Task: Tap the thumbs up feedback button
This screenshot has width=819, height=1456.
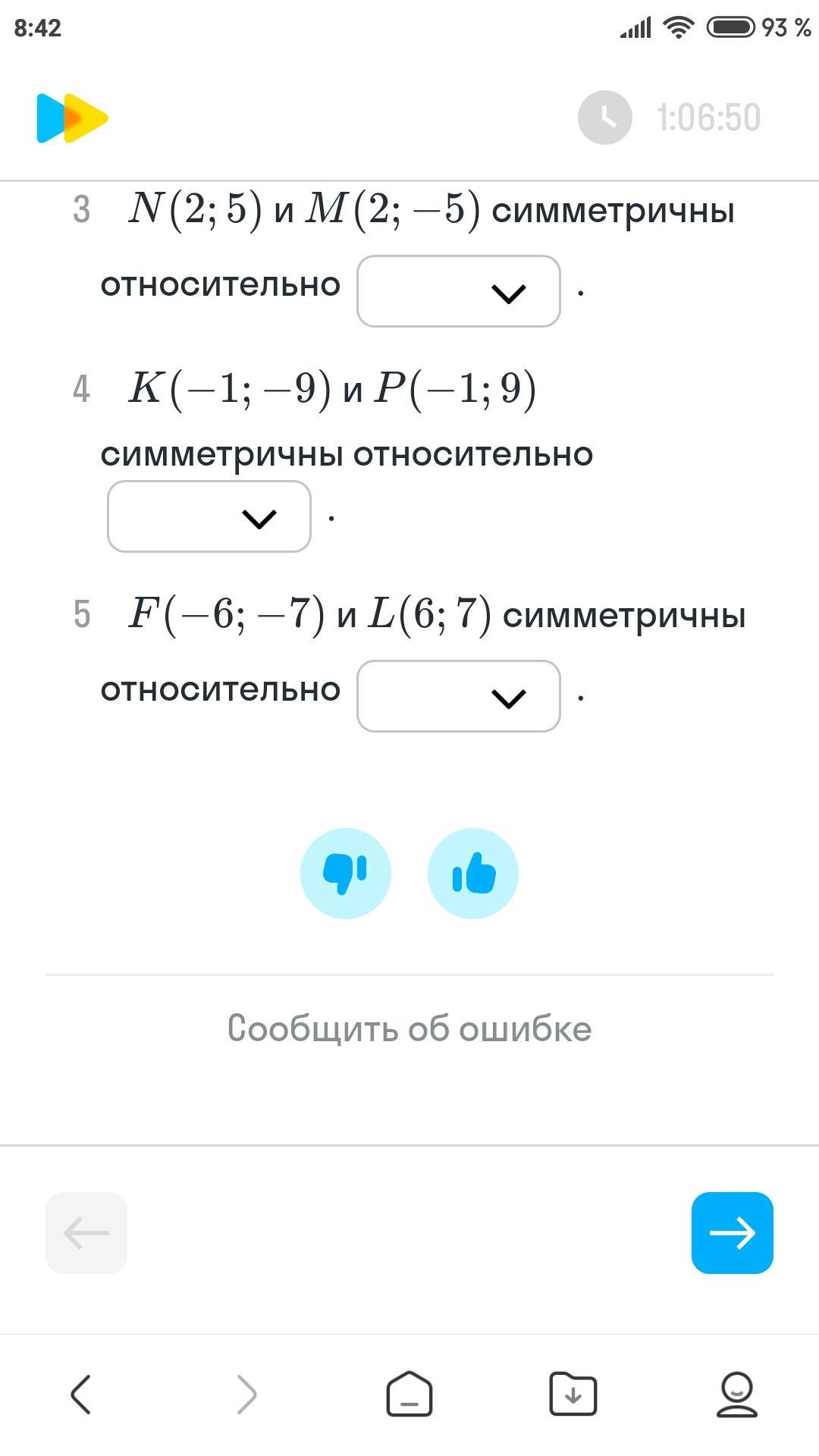Action: coord(473,874)
